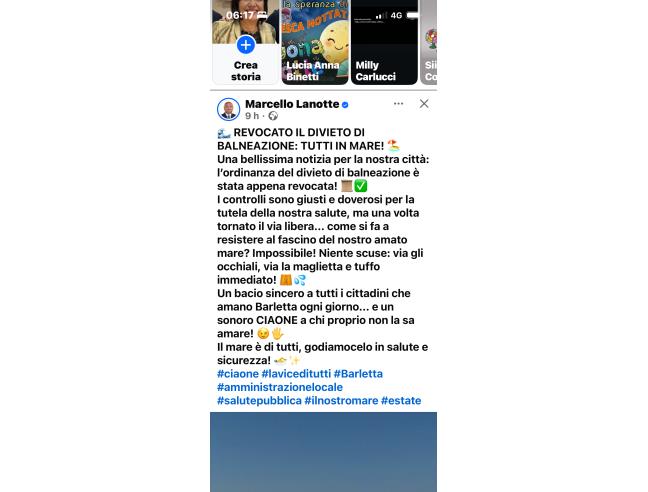Screen dimensions: 648x492
Task: Open the #salutepubblica hashtag
Action: coord(259,401)
